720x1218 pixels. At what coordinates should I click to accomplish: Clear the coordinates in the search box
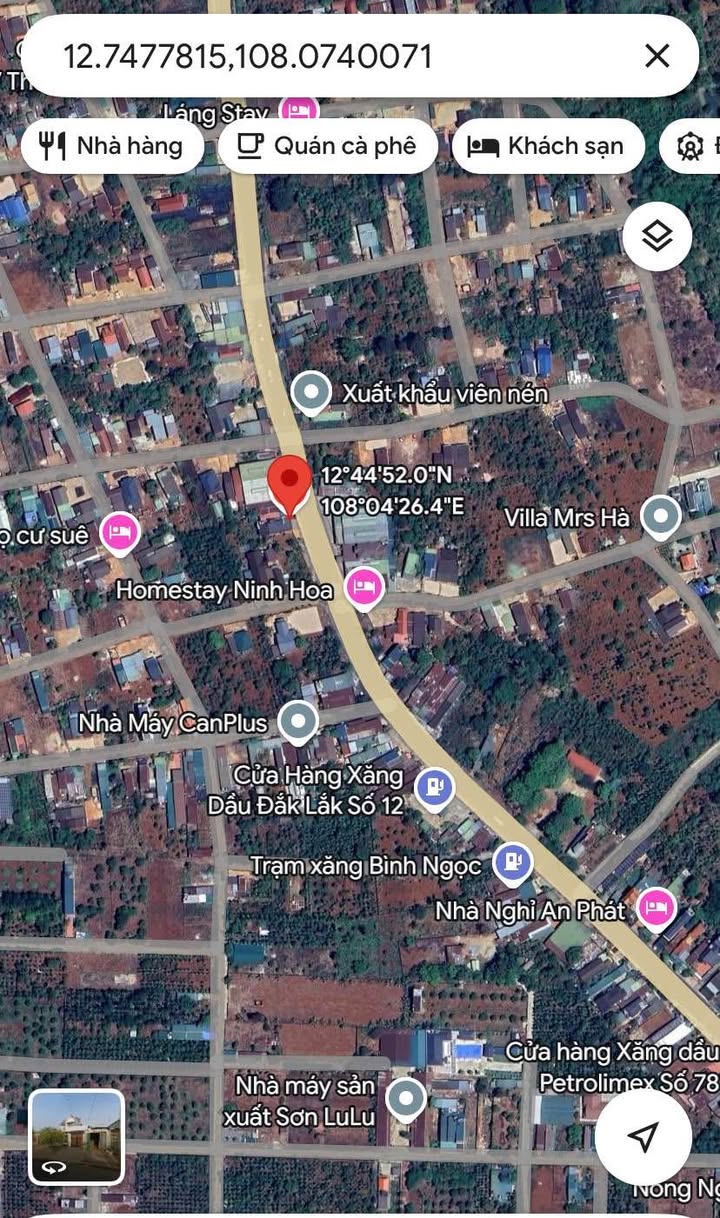coord(657,56)
